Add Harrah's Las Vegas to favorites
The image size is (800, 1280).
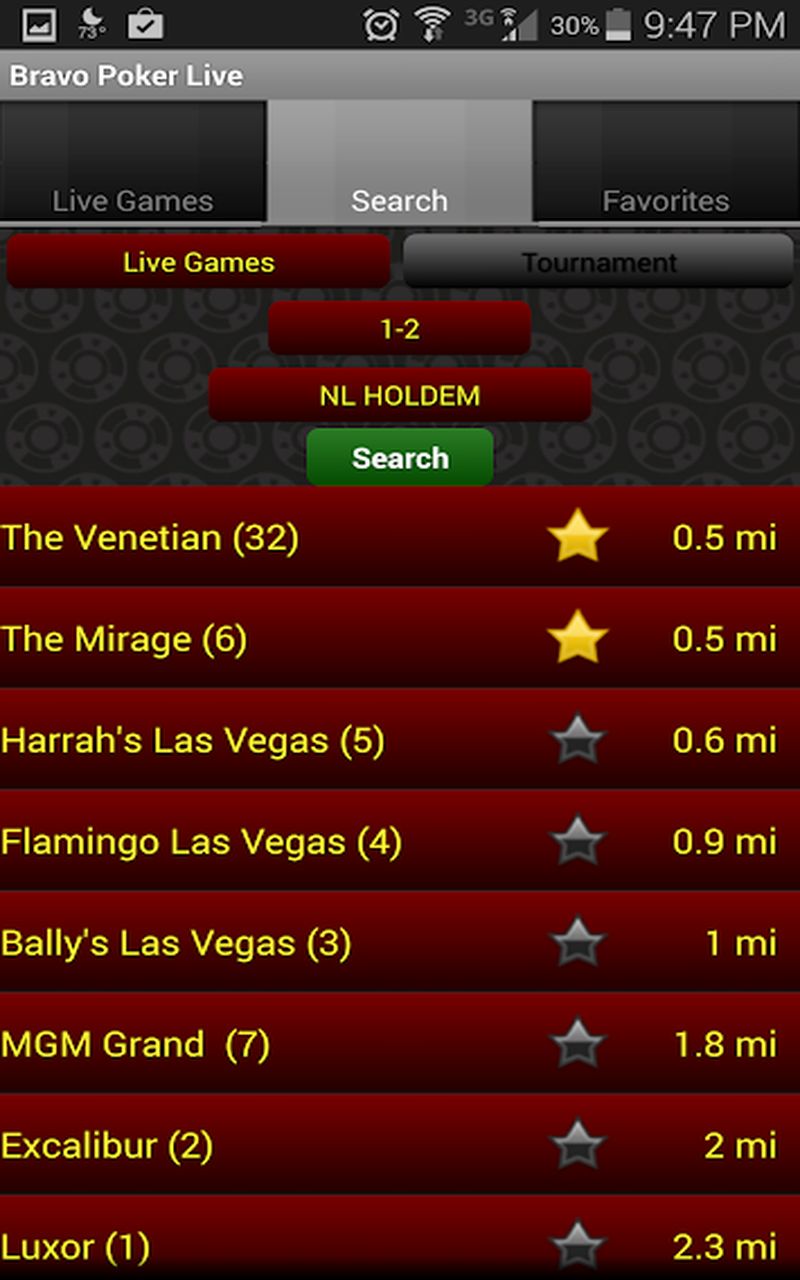point(578,741)
